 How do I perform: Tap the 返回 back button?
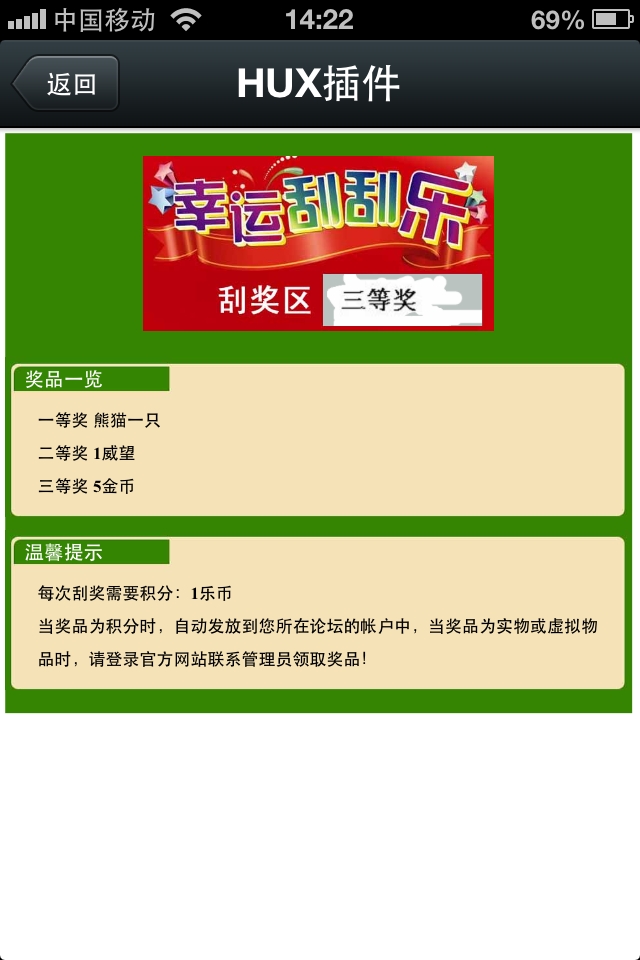tap(67, 84)
